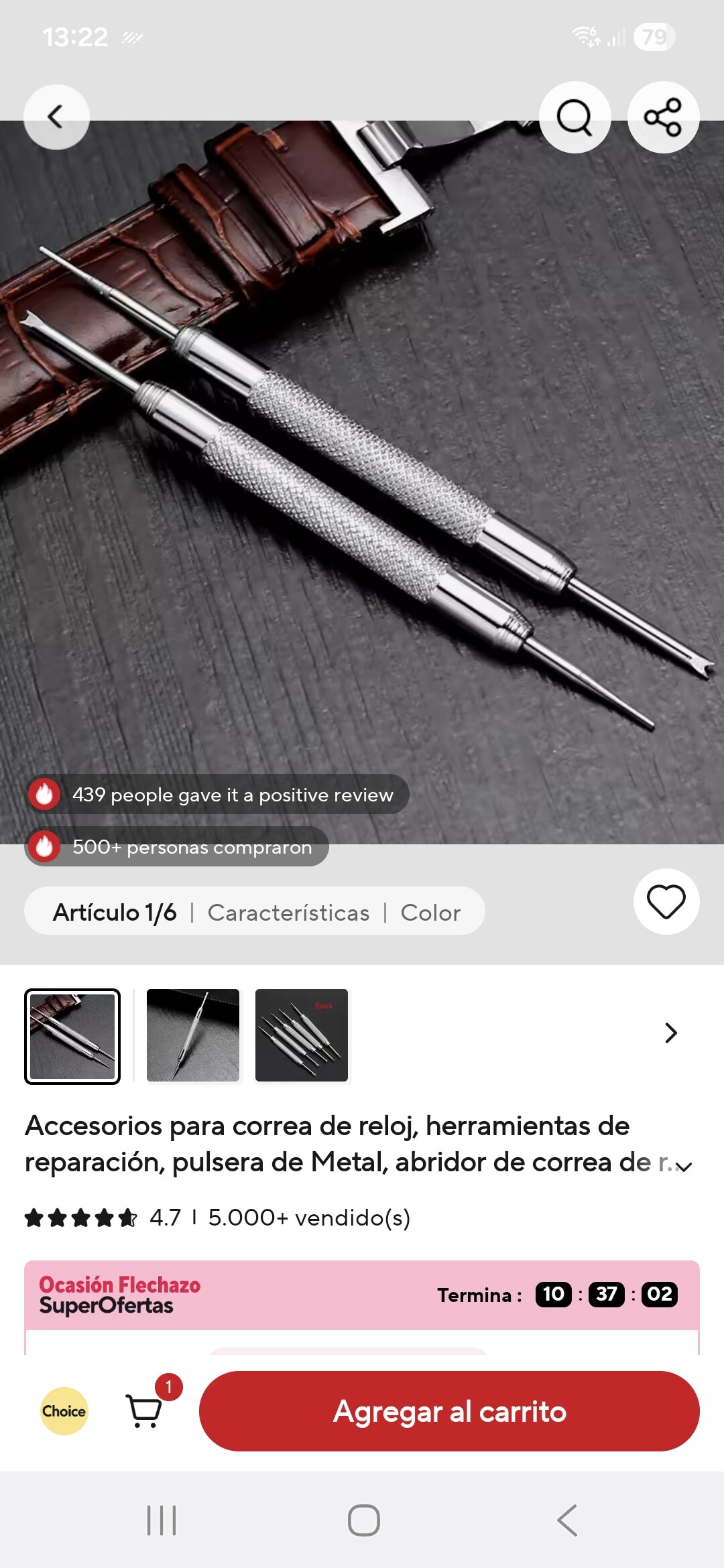Show more variants with the right chevron
The width and height of the screenshot is (724, 1568).
click(670, 1033)
